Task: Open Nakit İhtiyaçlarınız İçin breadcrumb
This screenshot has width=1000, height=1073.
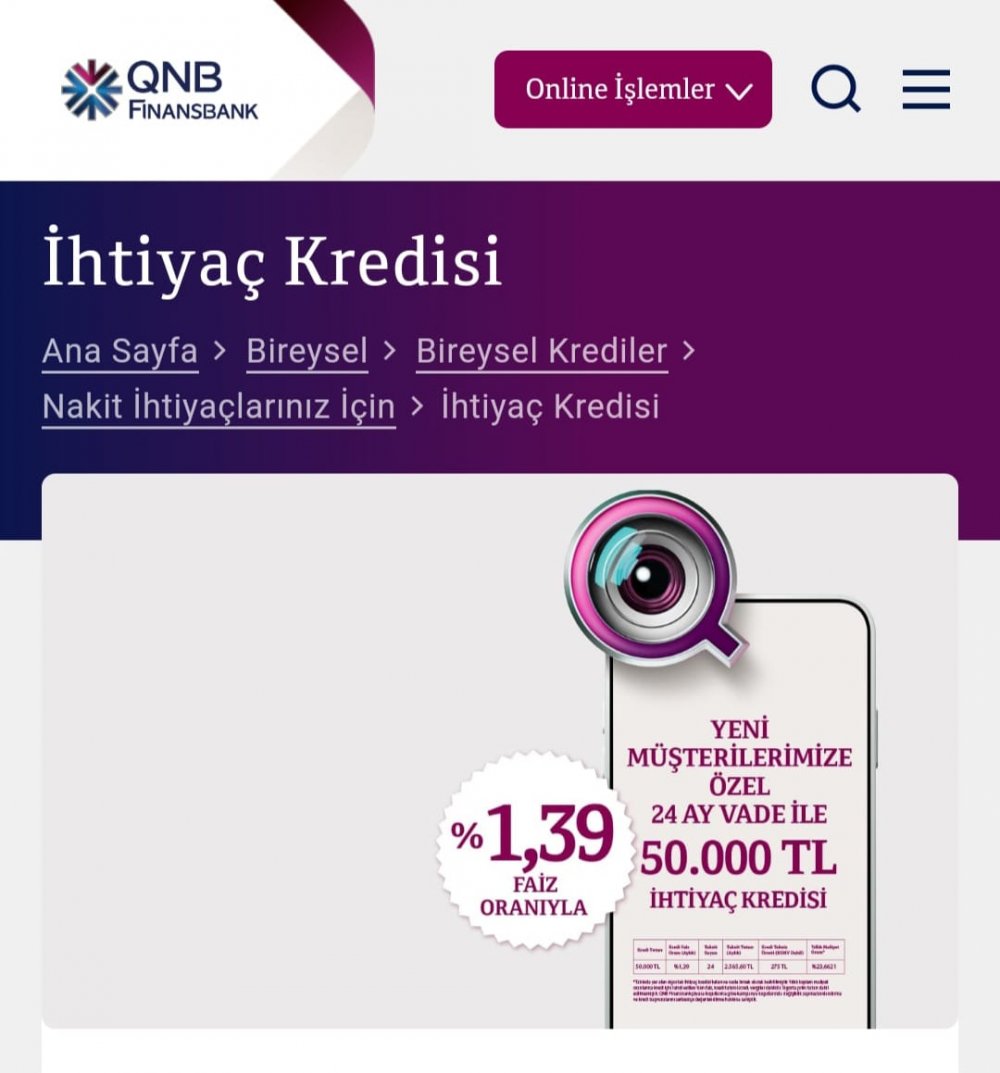Action: 218,407
